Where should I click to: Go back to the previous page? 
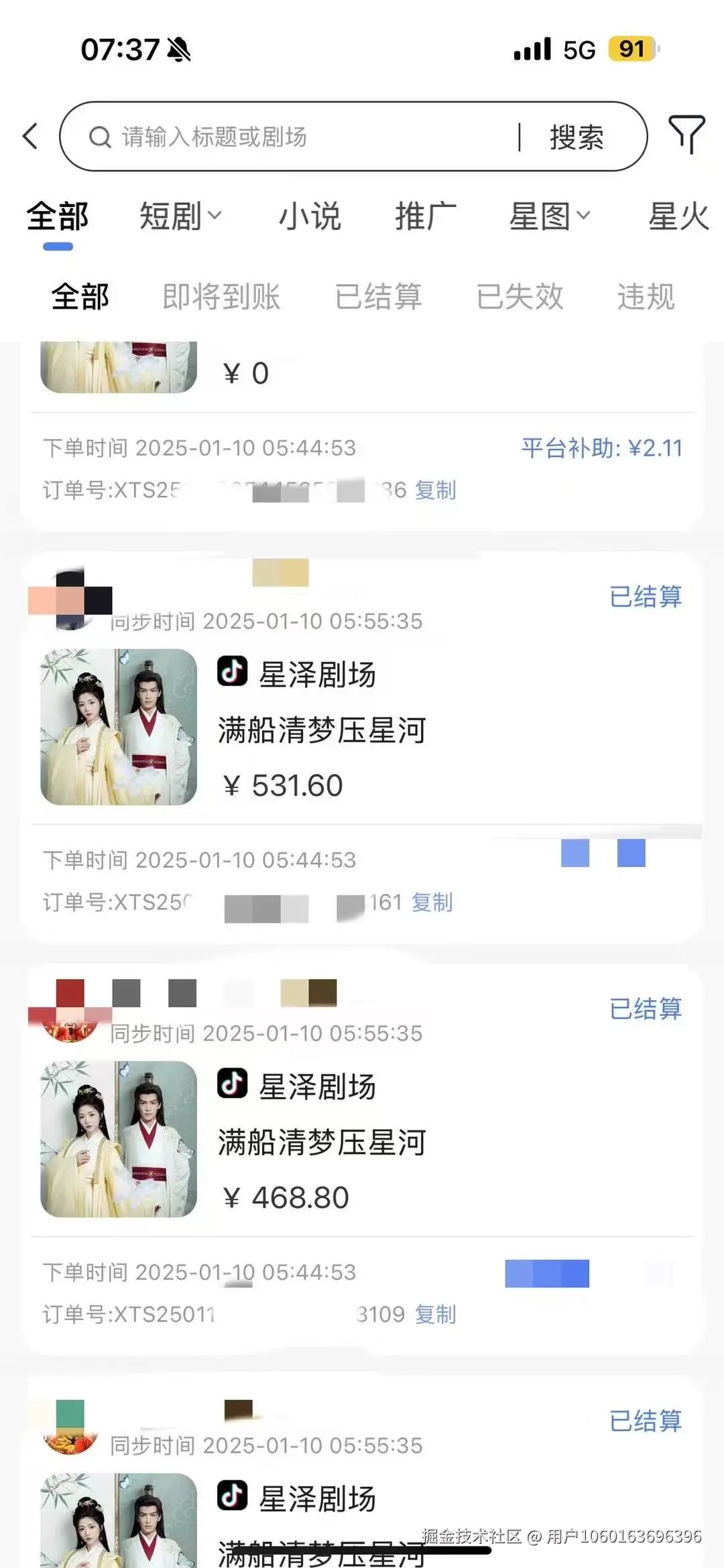pos(31,137)
